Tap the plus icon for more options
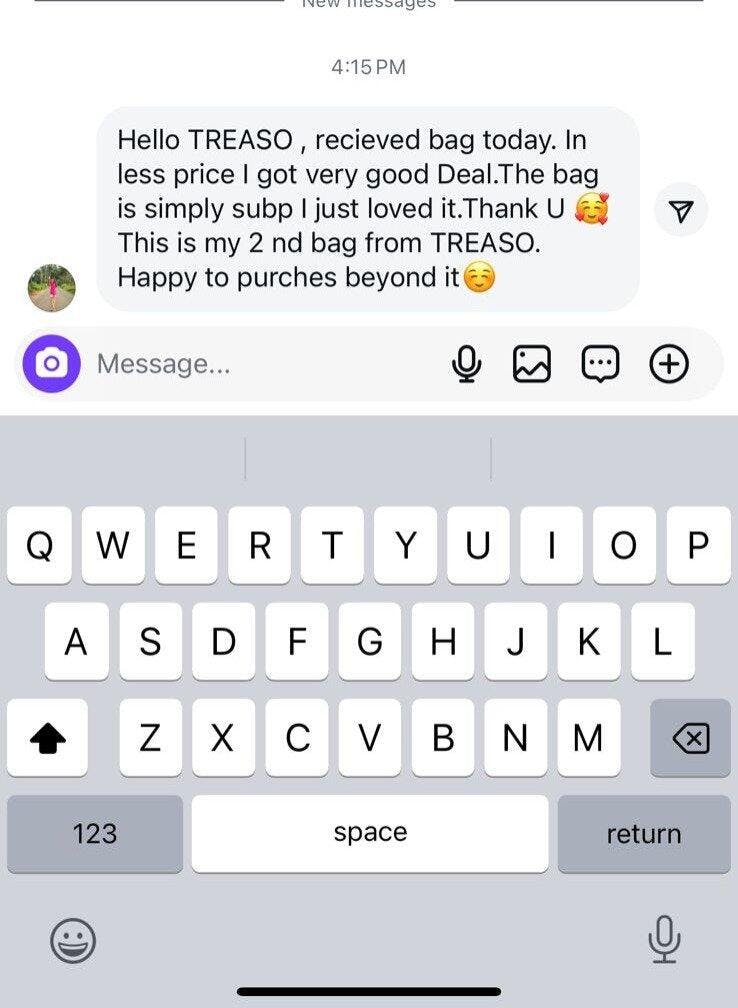738x1008 pixels. pyautogui.click(x=669, y=365)
